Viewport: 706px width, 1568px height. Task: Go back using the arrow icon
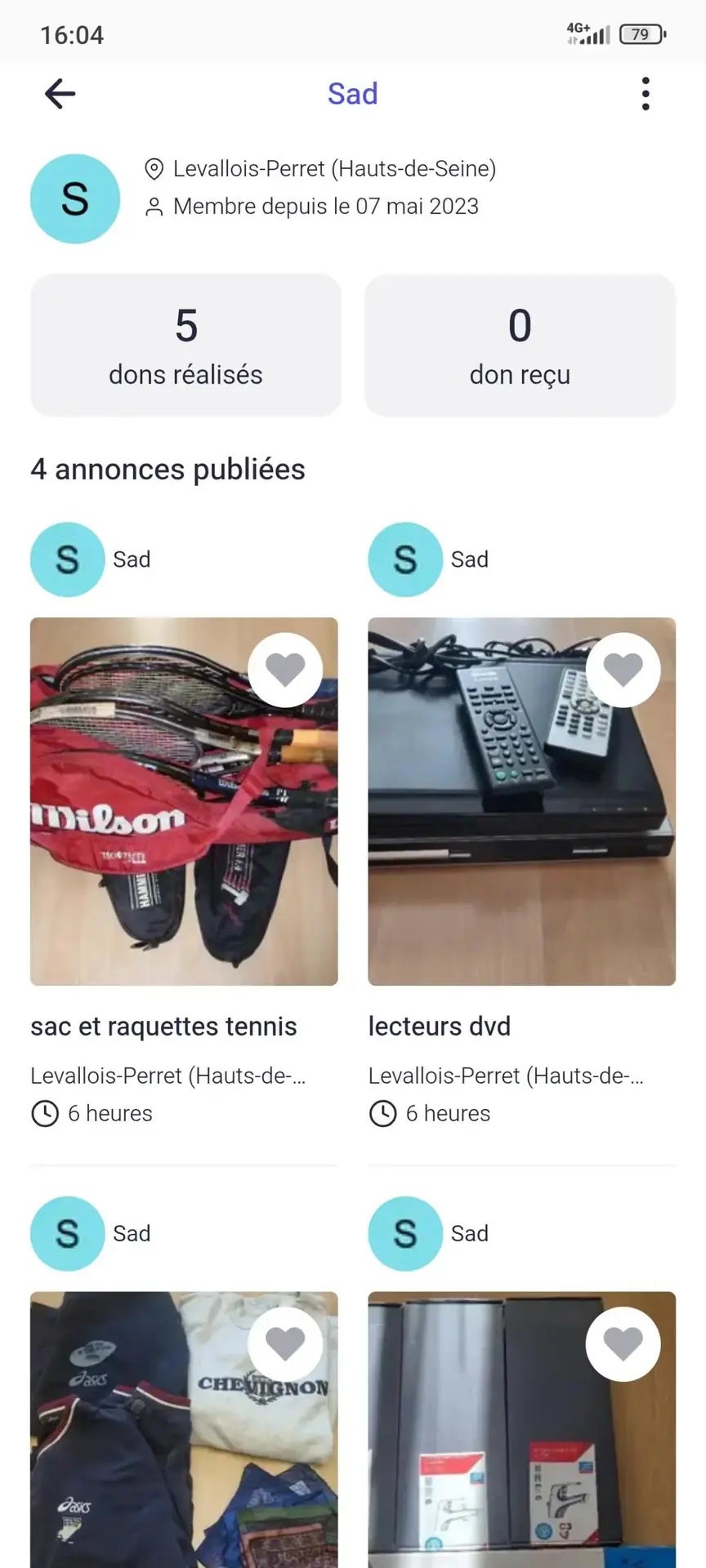click(60, 94)
